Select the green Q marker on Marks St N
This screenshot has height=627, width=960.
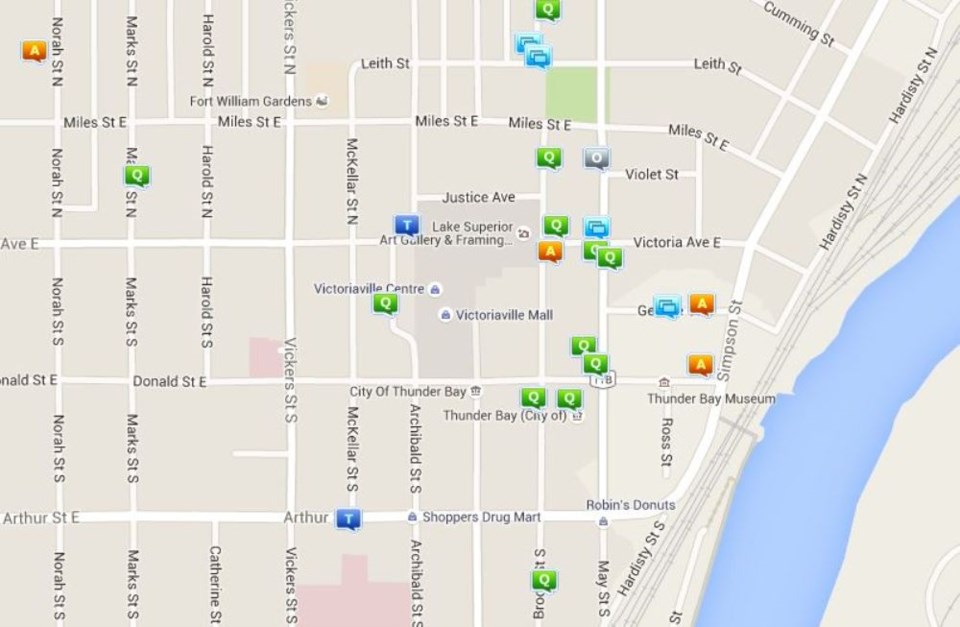[x=137, y=175]
